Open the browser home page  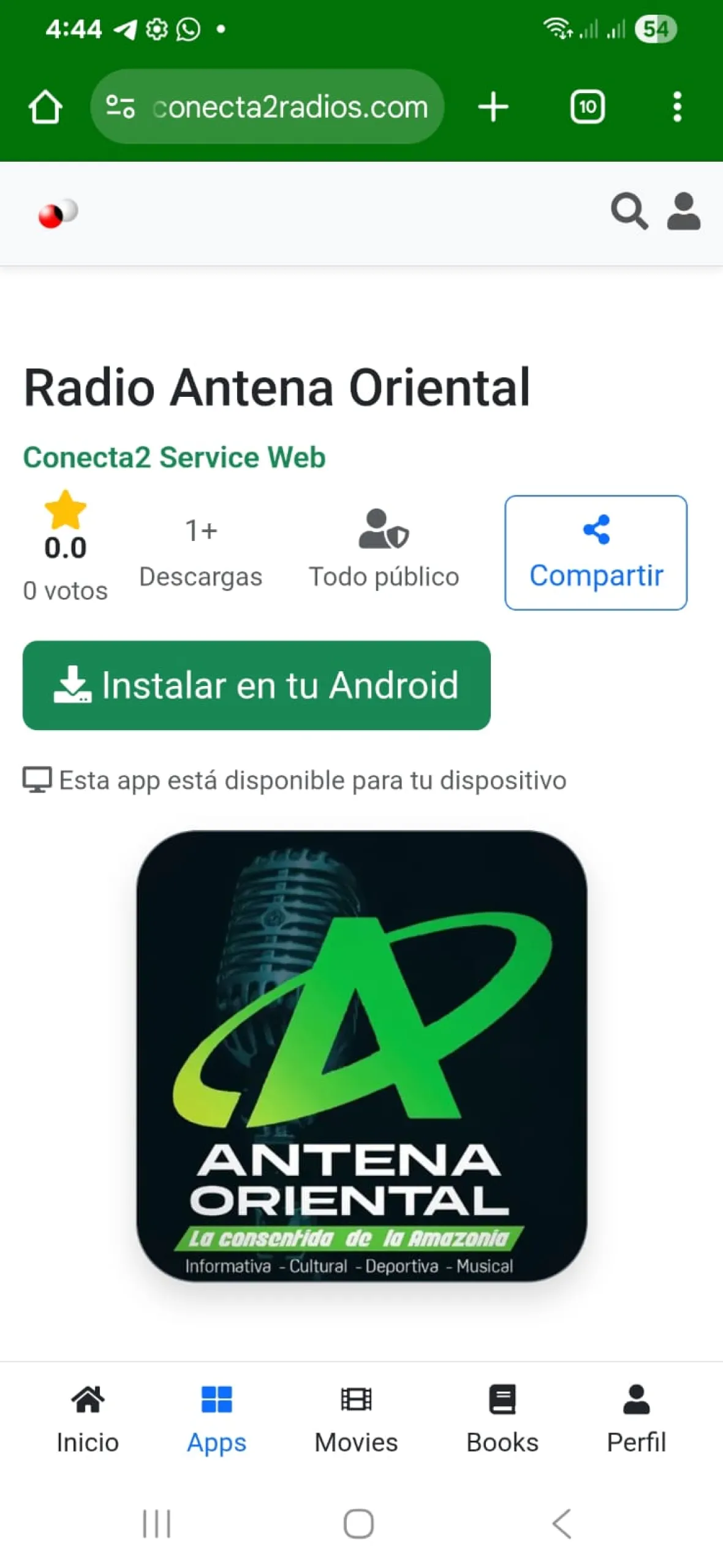pos(45,107)
